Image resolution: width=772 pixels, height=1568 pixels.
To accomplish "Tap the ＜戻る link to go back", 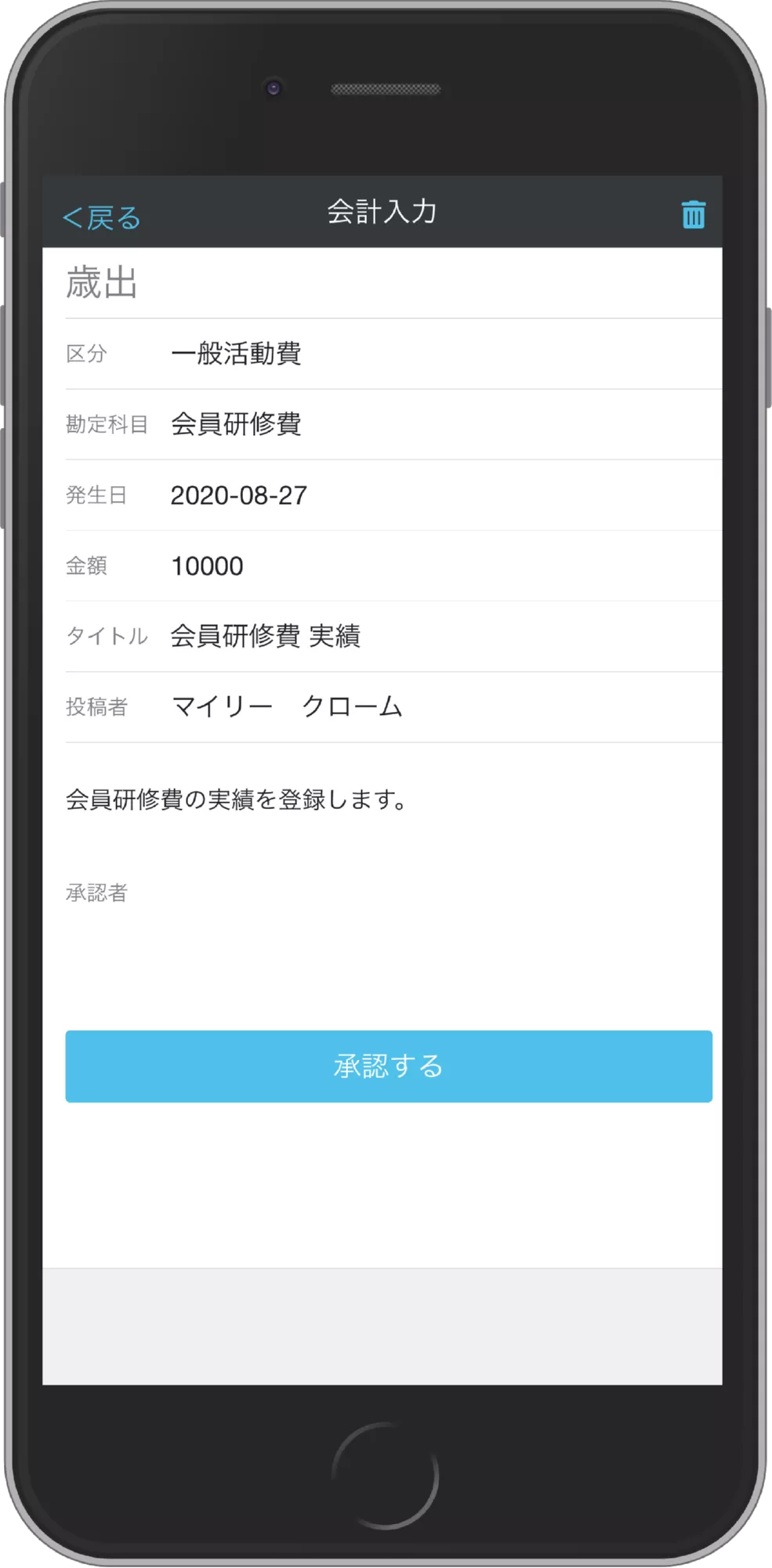I will click(102, 216).
